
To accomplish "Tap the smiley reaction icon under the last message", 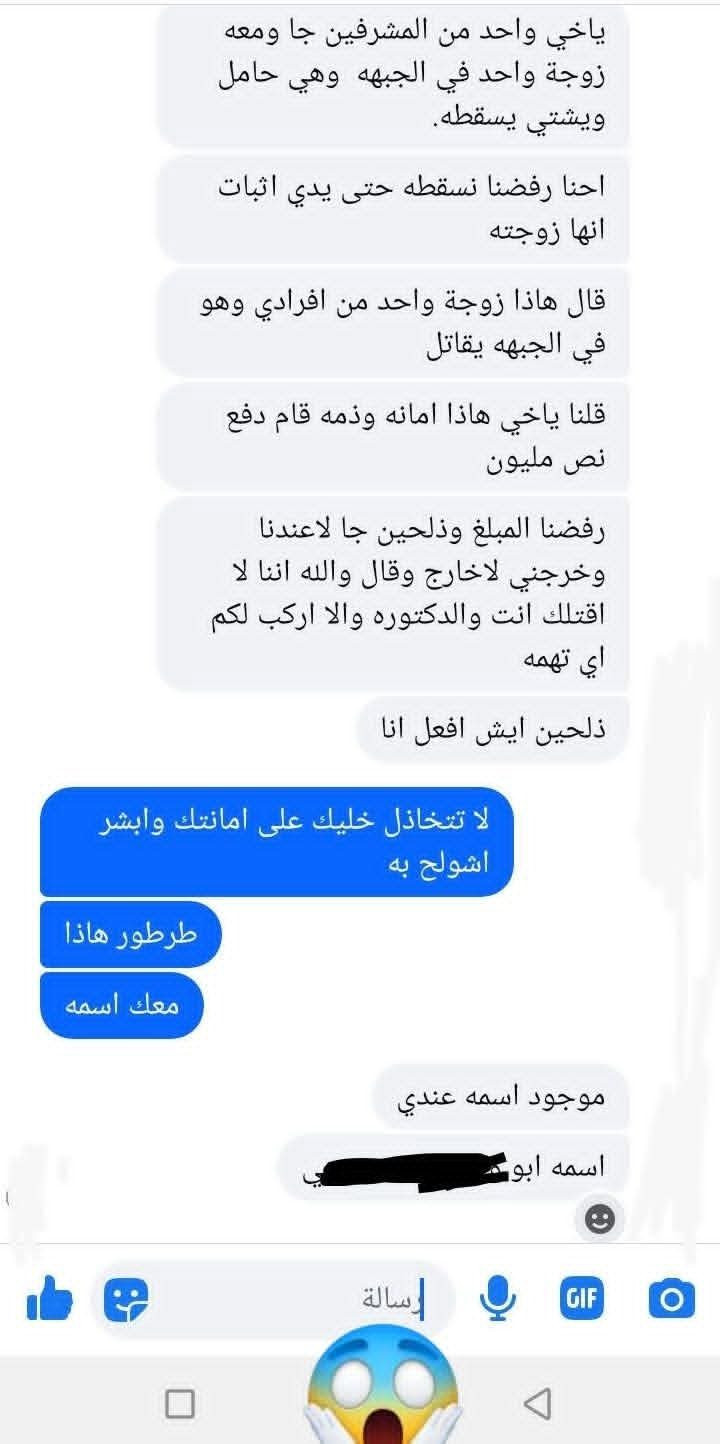I will pos(600,1219).
